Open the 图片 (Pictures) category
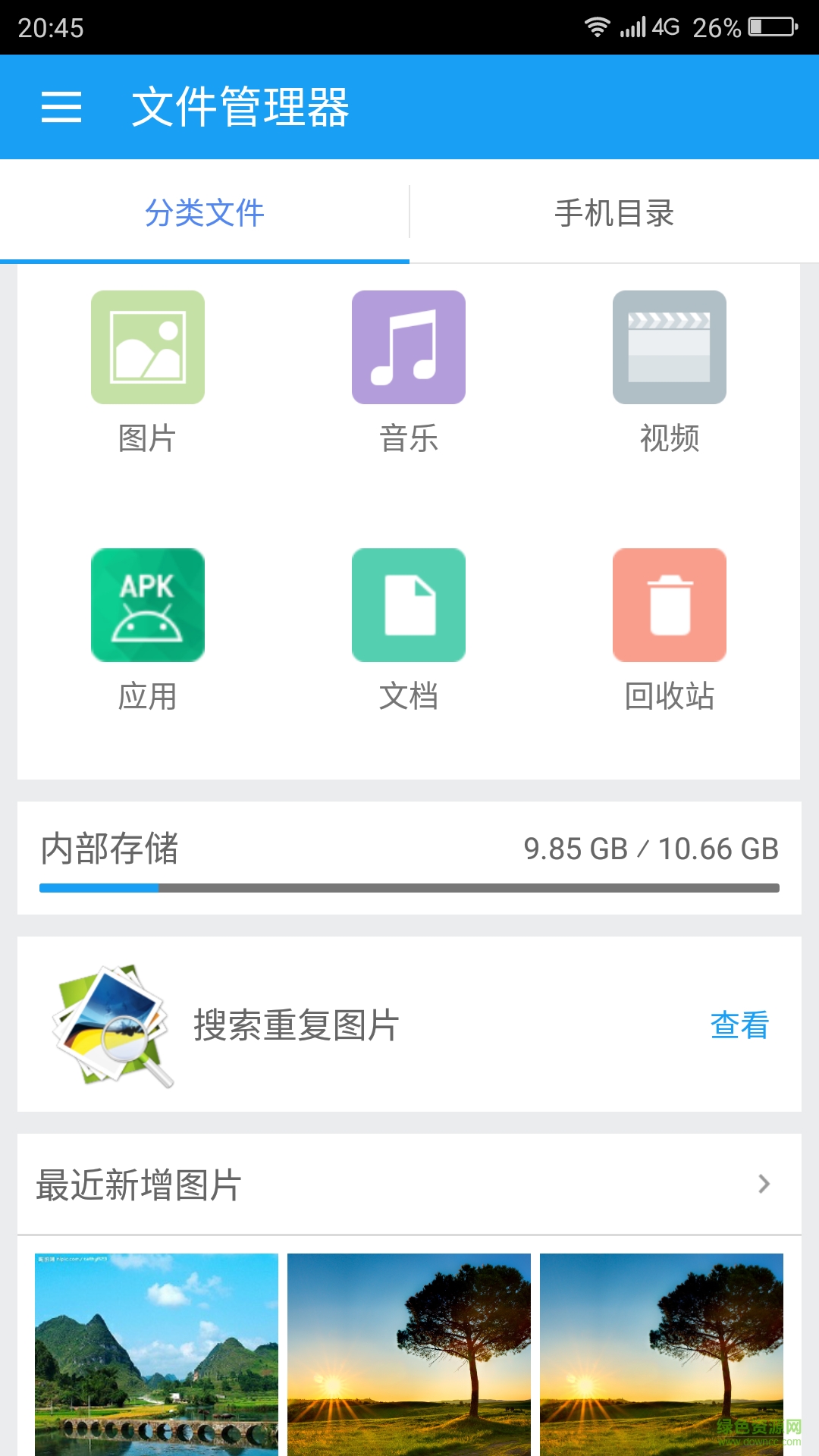The height and width of the screenshot is (1456, 819). click(x=147, y=347)
